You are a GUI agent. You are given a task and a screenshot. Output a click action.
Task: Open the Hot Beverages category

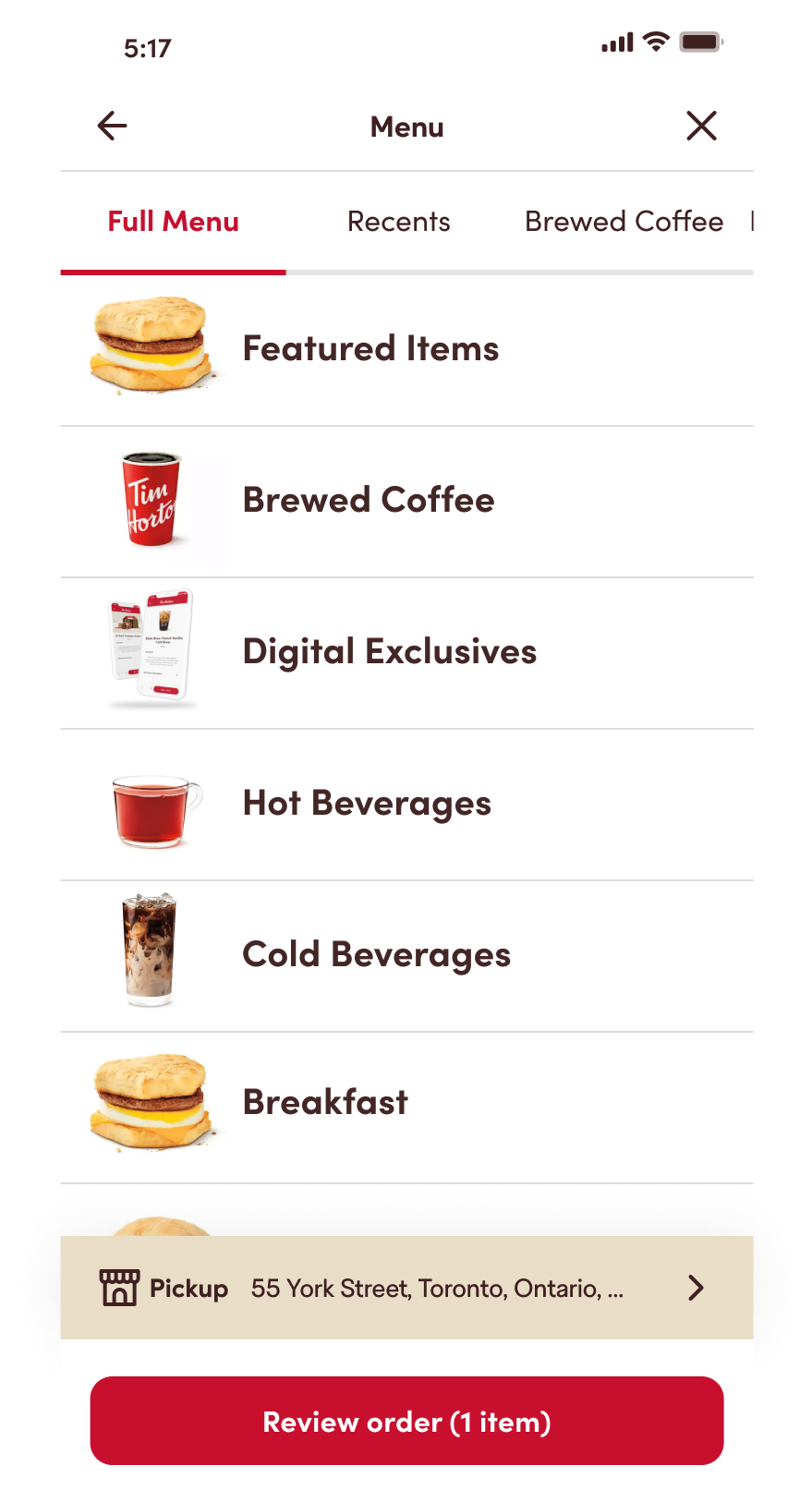[367, 803]
